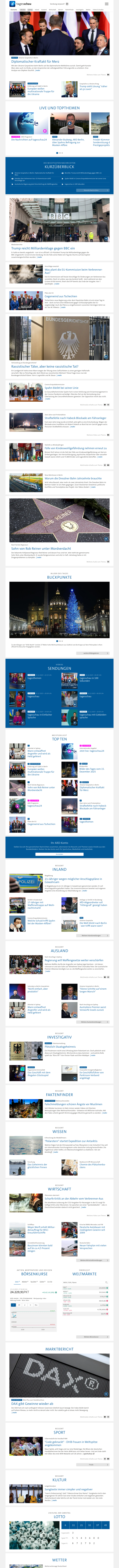Open article 'Diplomatischer Kraftakt für Merz'
This screenshot has height=1568, width=119.
pyautogui.click(x=35, y=62)
